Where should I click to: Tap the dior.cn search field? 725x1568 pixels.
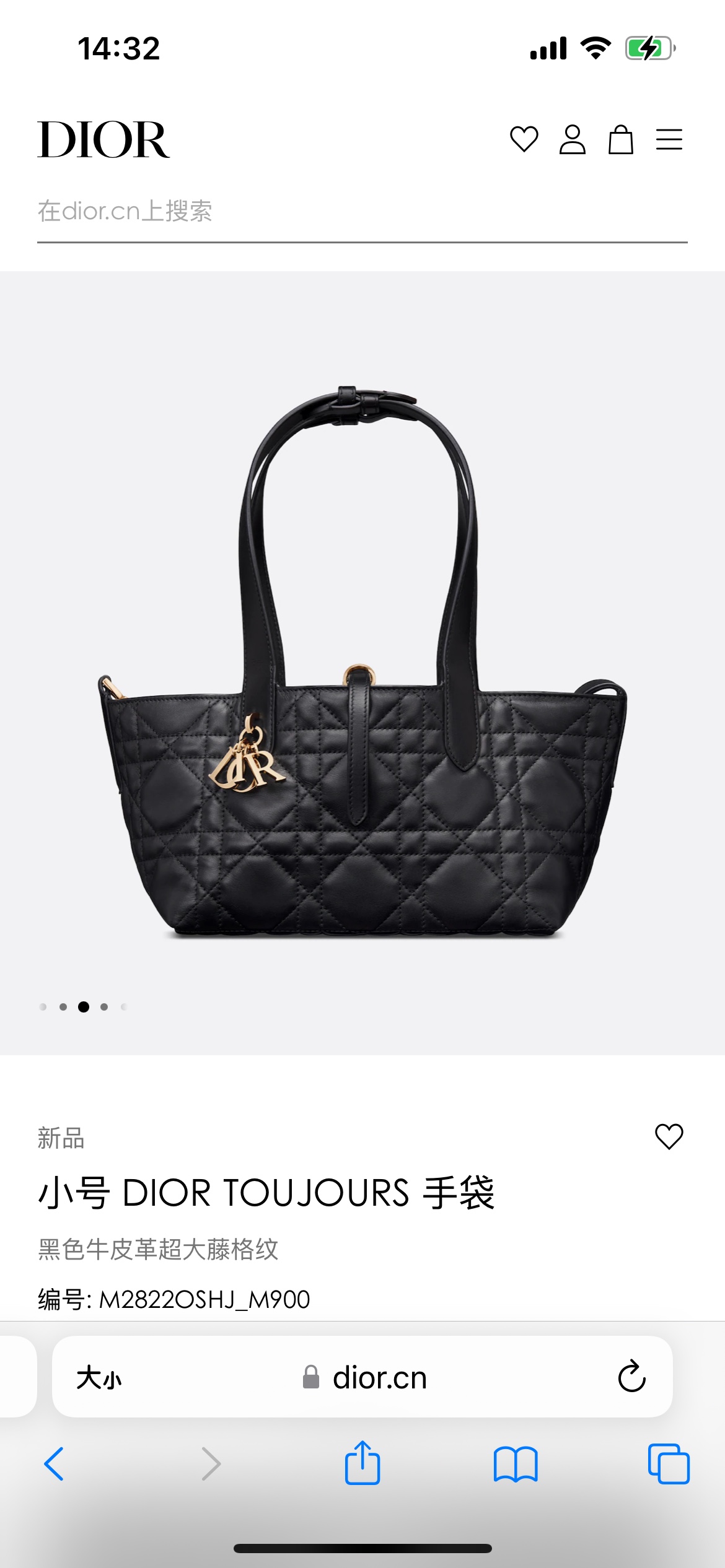click(x=362, y=212)
